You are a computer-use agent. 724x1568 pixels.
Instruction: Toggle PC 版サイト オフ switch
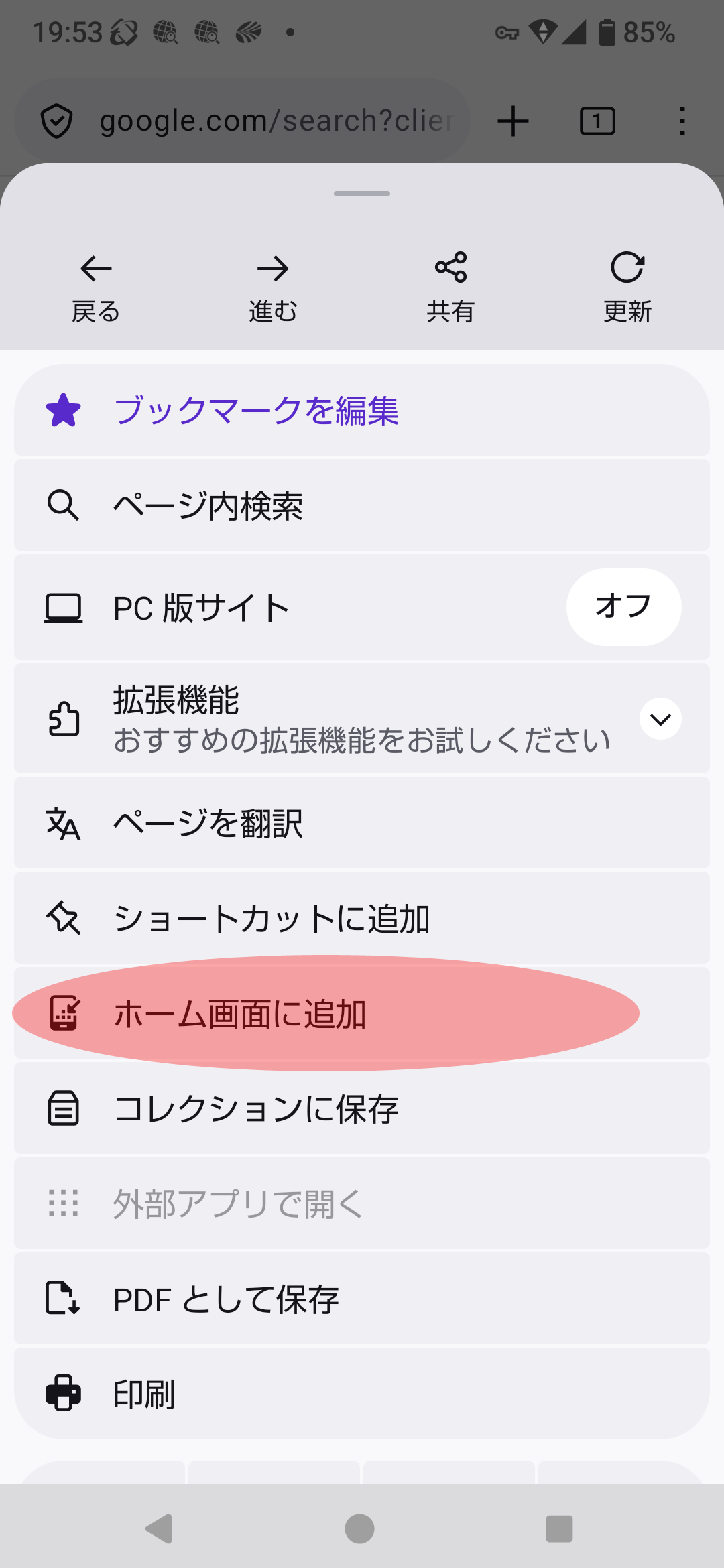point(623,607)
